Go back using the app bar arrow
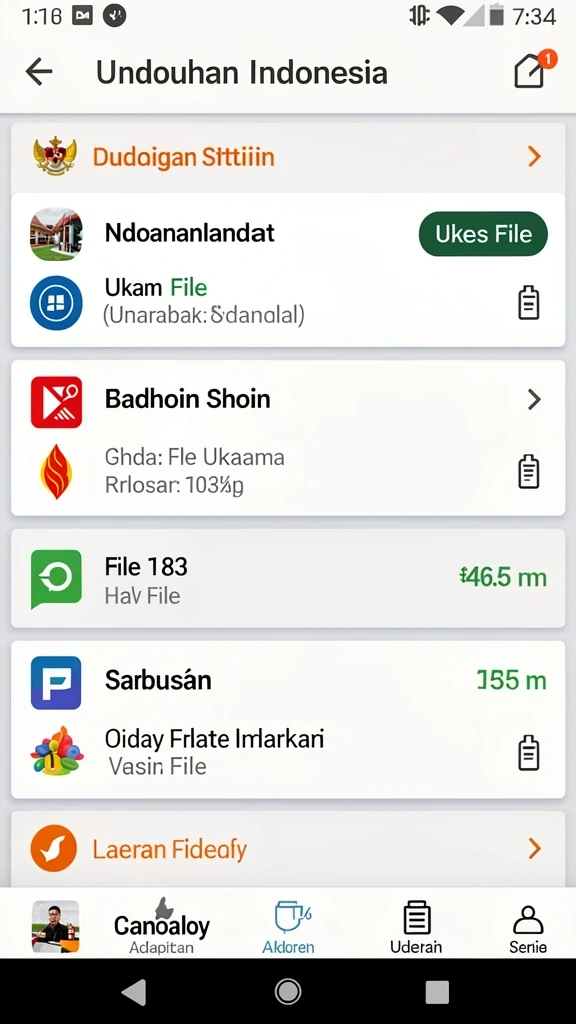The width and height of the screenshot is (576, 1024). coord(39,72)
